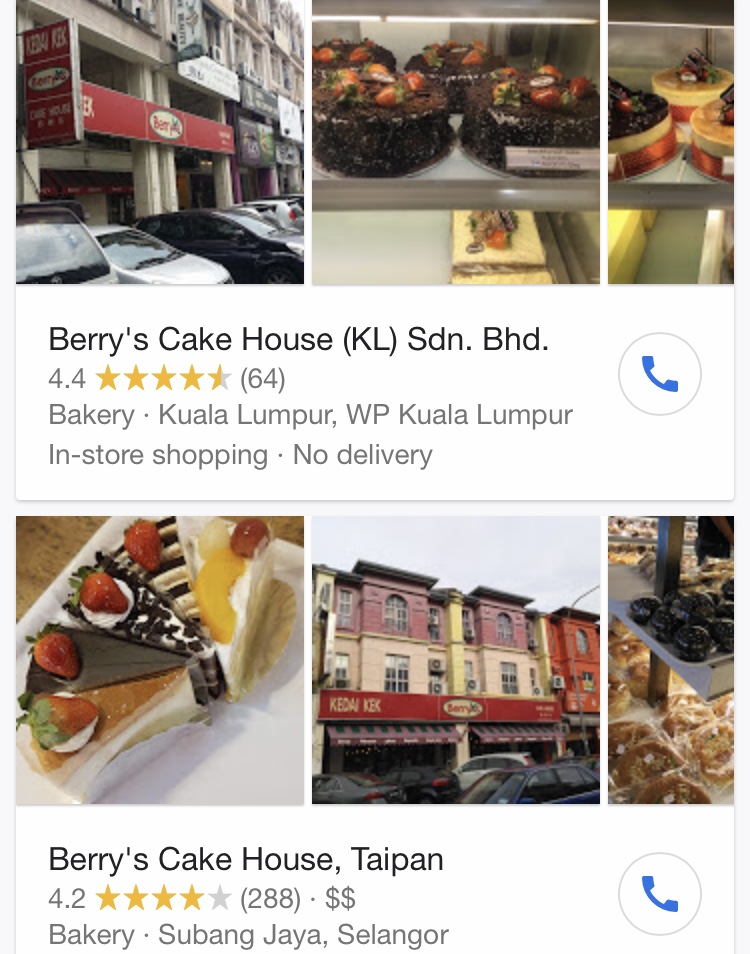Click the grayed final star on Taipan listing
Image resolution: width=750 pixels, height=954 pixels.
[221, 898]
